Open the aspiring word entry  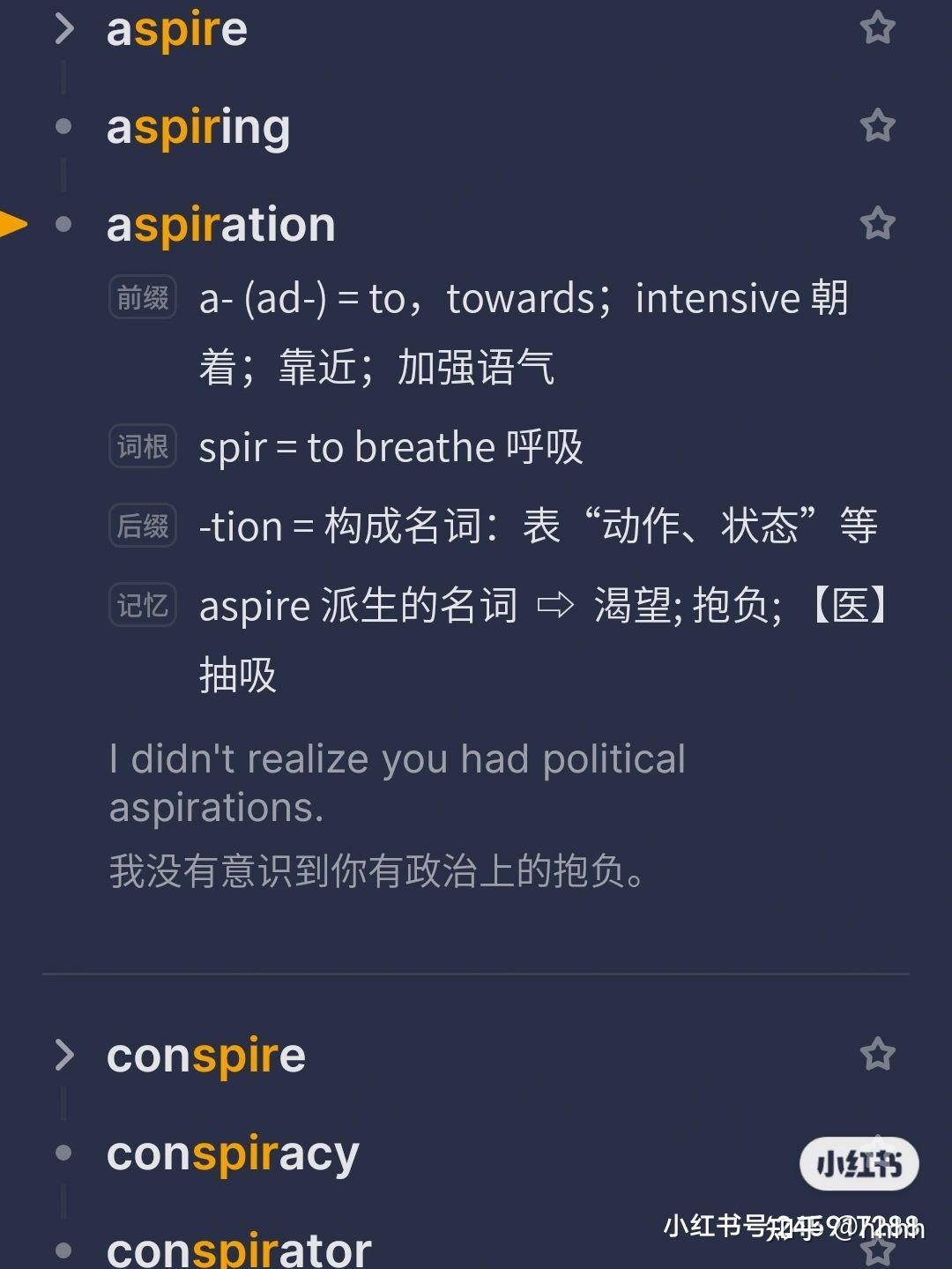(198, 127)
